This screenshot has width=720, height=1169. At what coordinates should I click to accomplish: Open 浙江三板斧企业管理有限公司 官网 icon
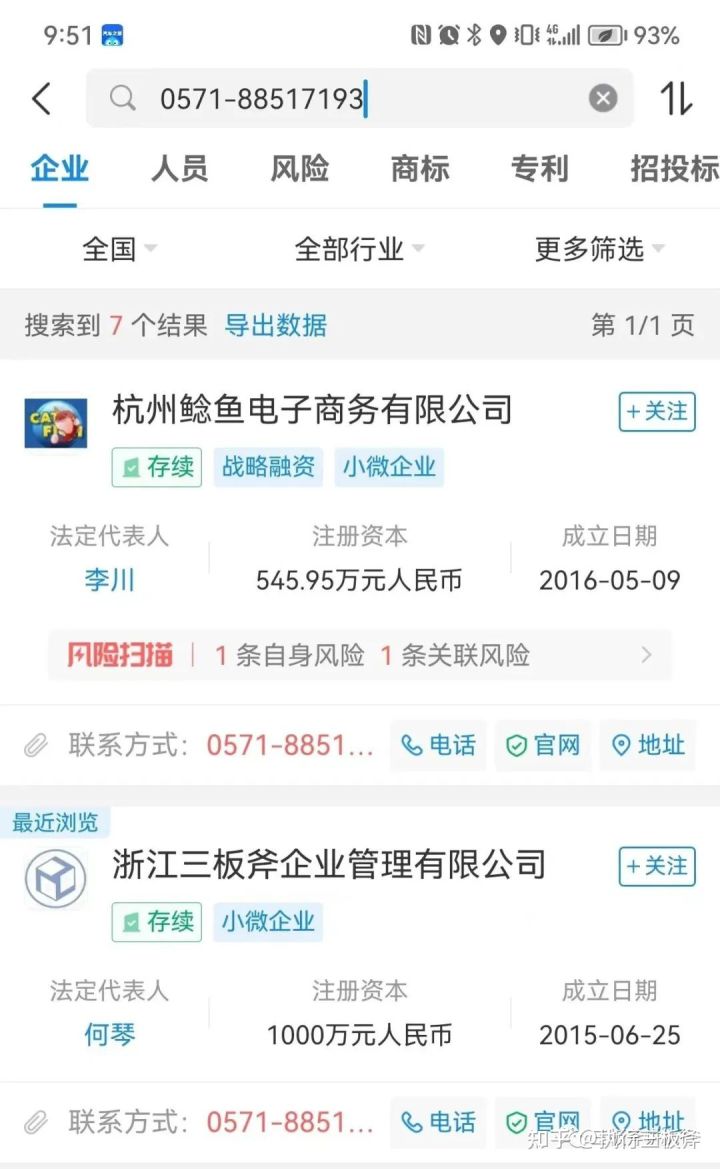pos(542,1122)
